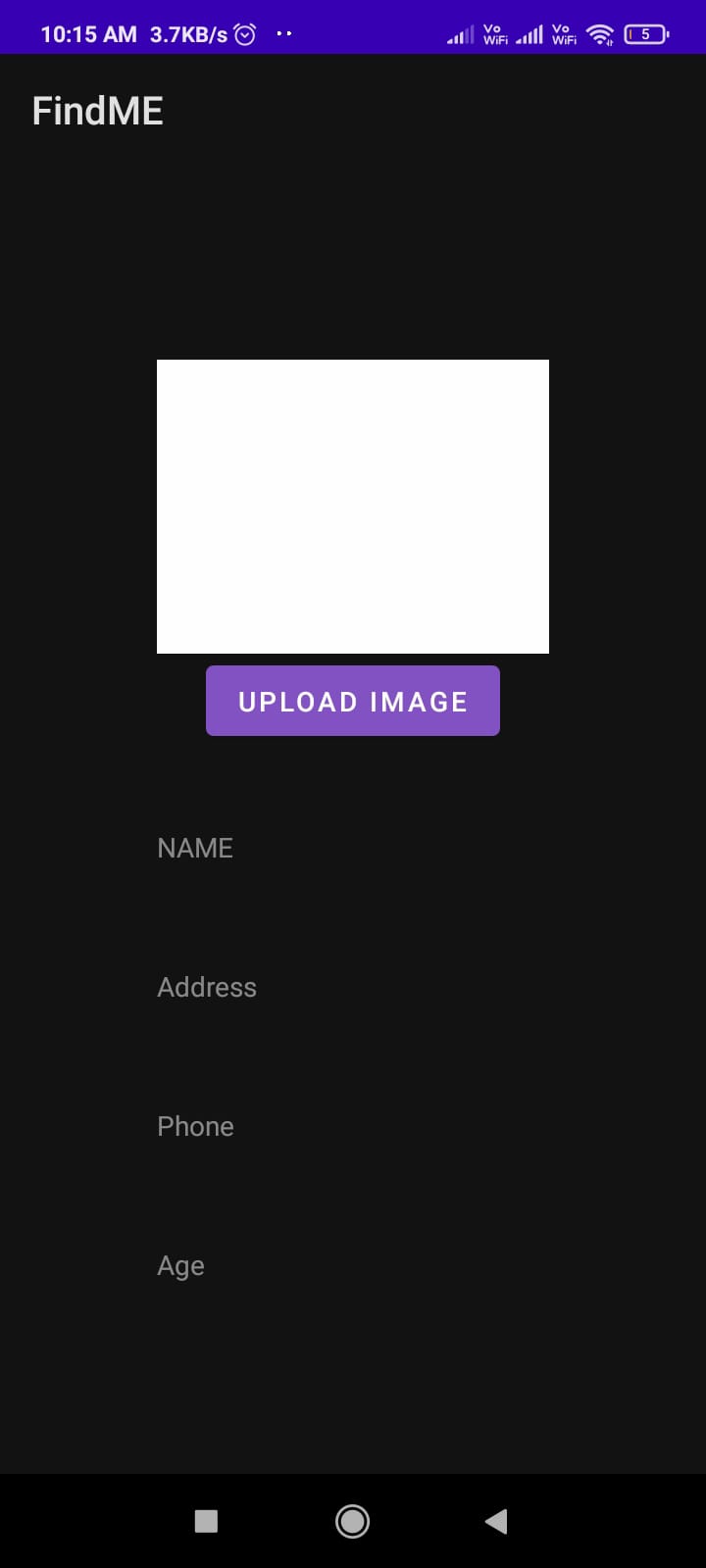Screen dimensions: 706x1568
Task: Tap the Home circle navigation button
Action: pos(352,1521)
